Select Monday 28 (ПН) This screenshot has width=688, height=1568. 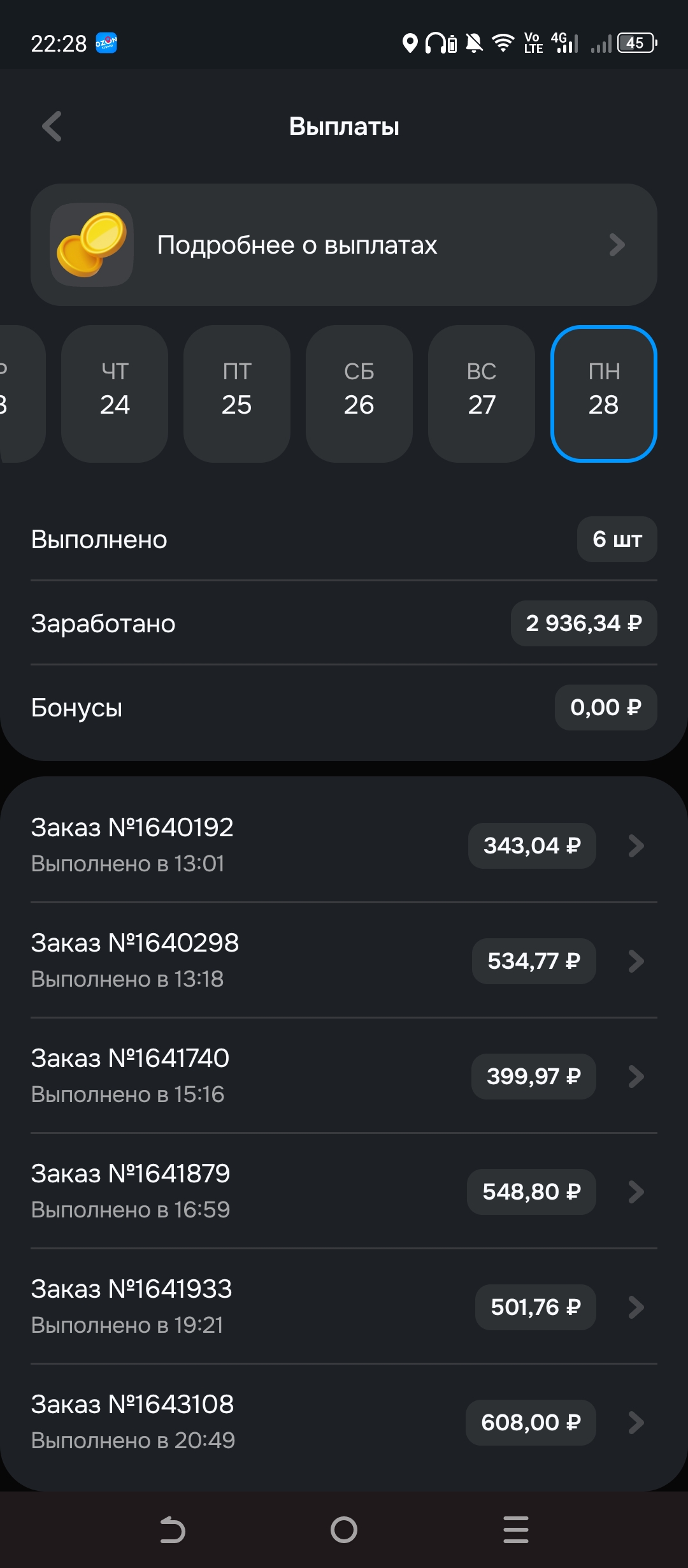click(x=603, y=393)
